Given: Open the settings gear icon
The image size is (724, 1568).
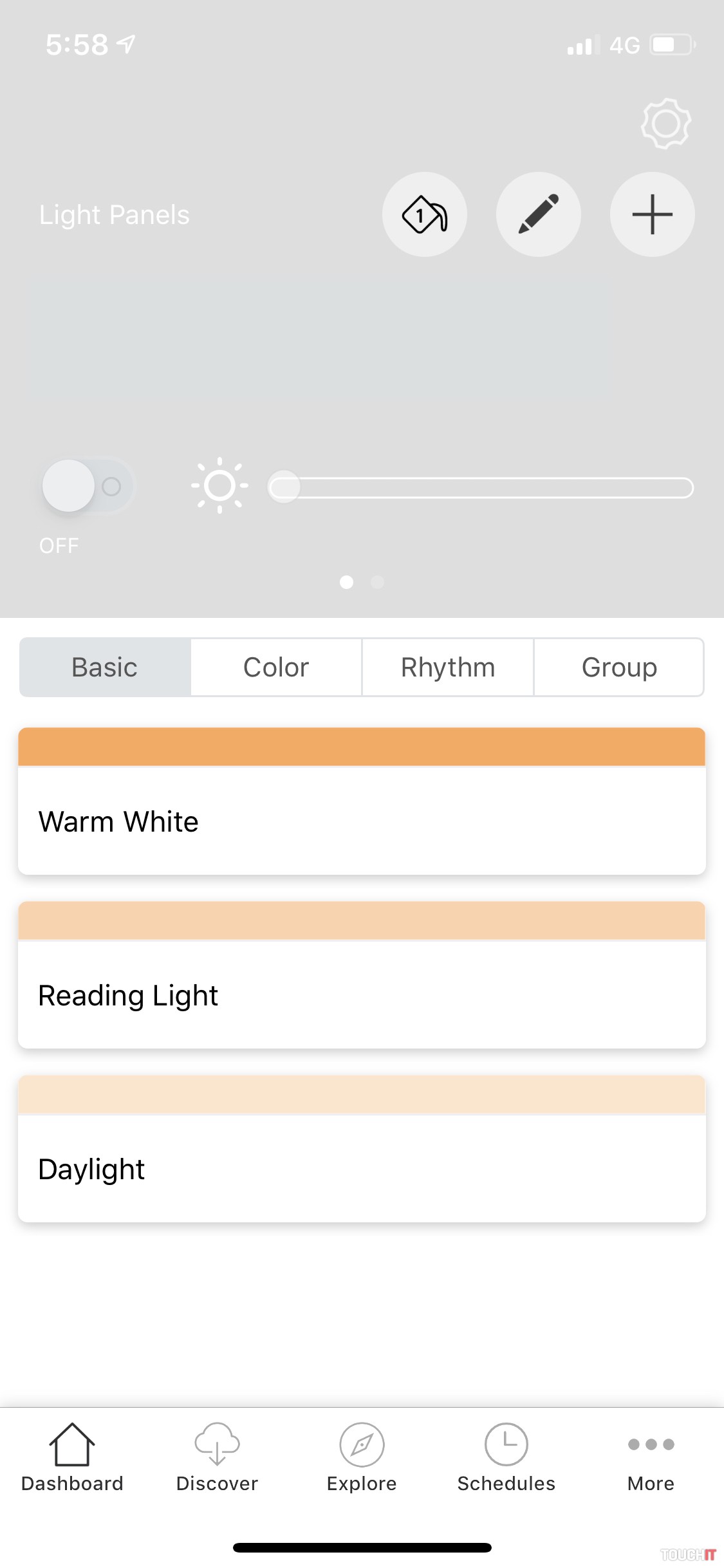Looking at the screenshot, I should [665, 123].
